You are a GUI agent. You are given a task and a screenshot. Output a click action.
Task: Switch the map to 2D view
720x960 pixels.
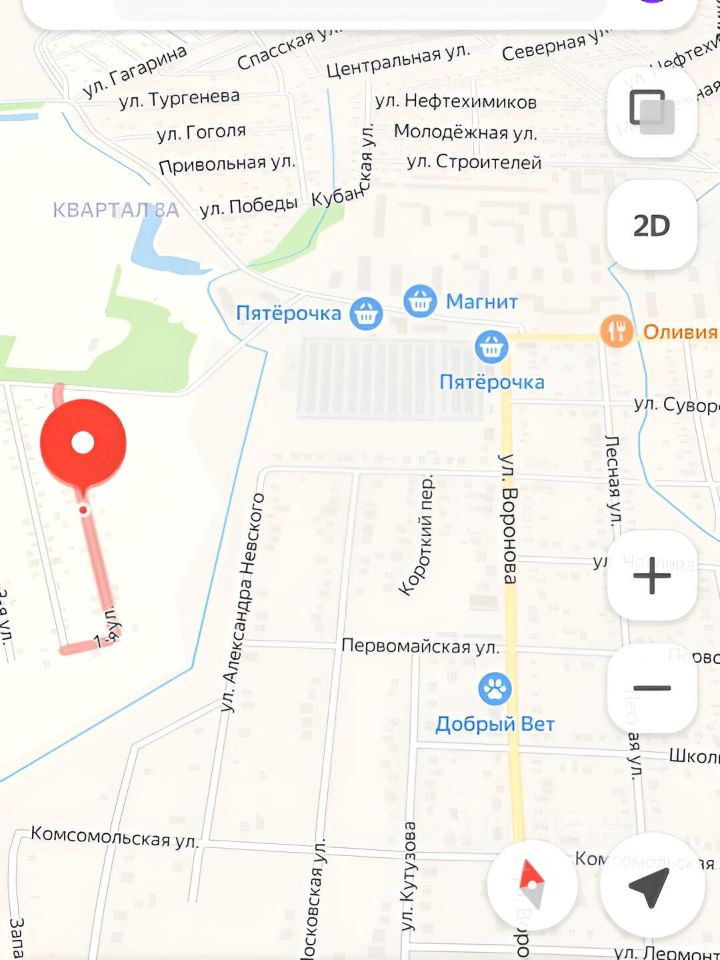[651, 225]
